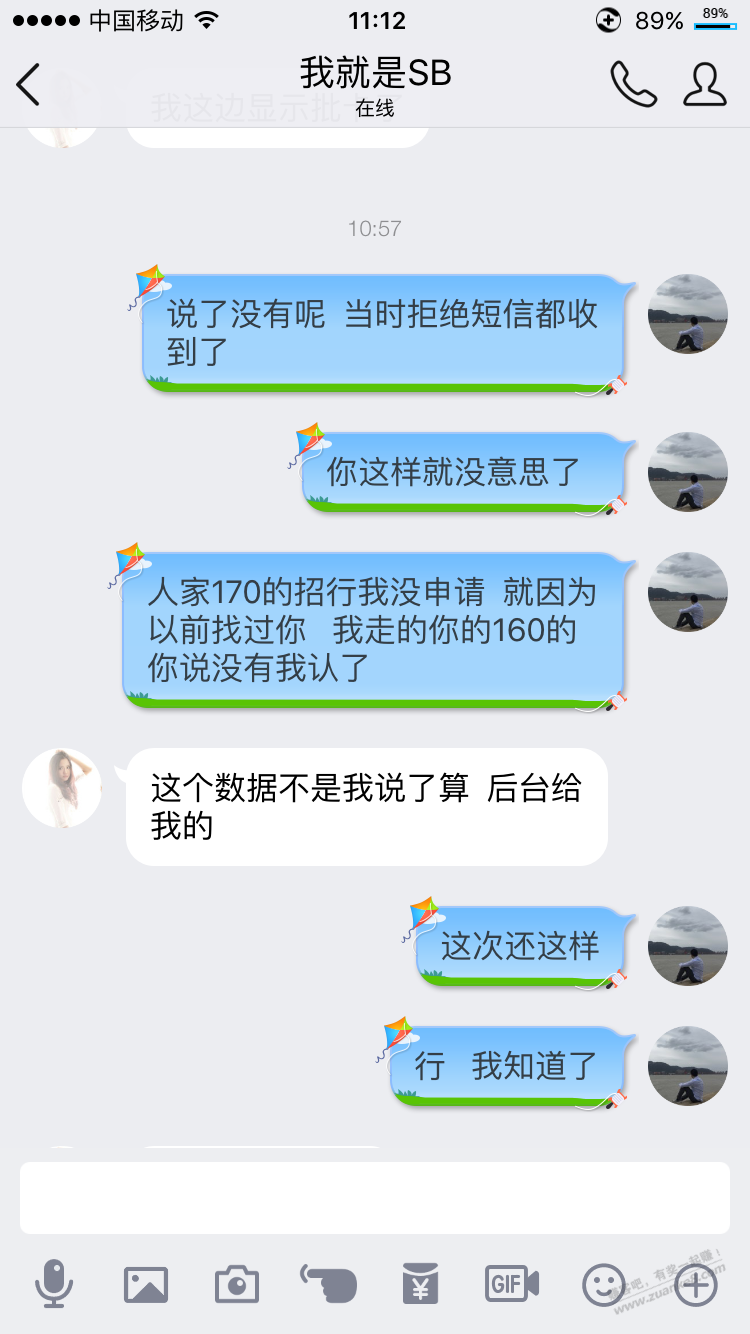The image size is (750, 1334).
Task: Tap the avatar beside "这个数据不是我说了算"
Action: click(x=62, y=788)
